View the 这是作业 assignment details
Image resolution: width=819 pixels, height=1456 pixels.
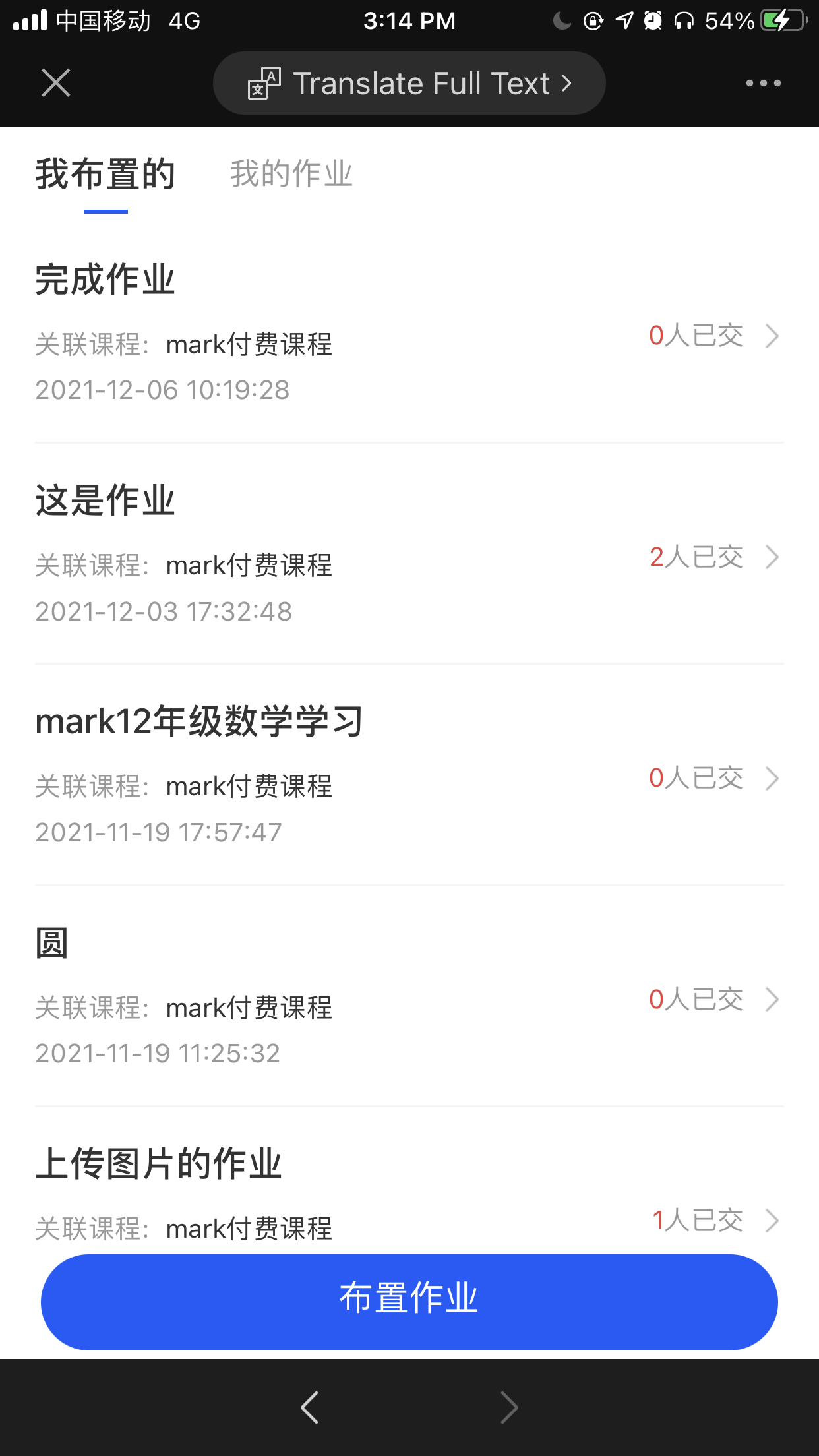click(409, 556)
